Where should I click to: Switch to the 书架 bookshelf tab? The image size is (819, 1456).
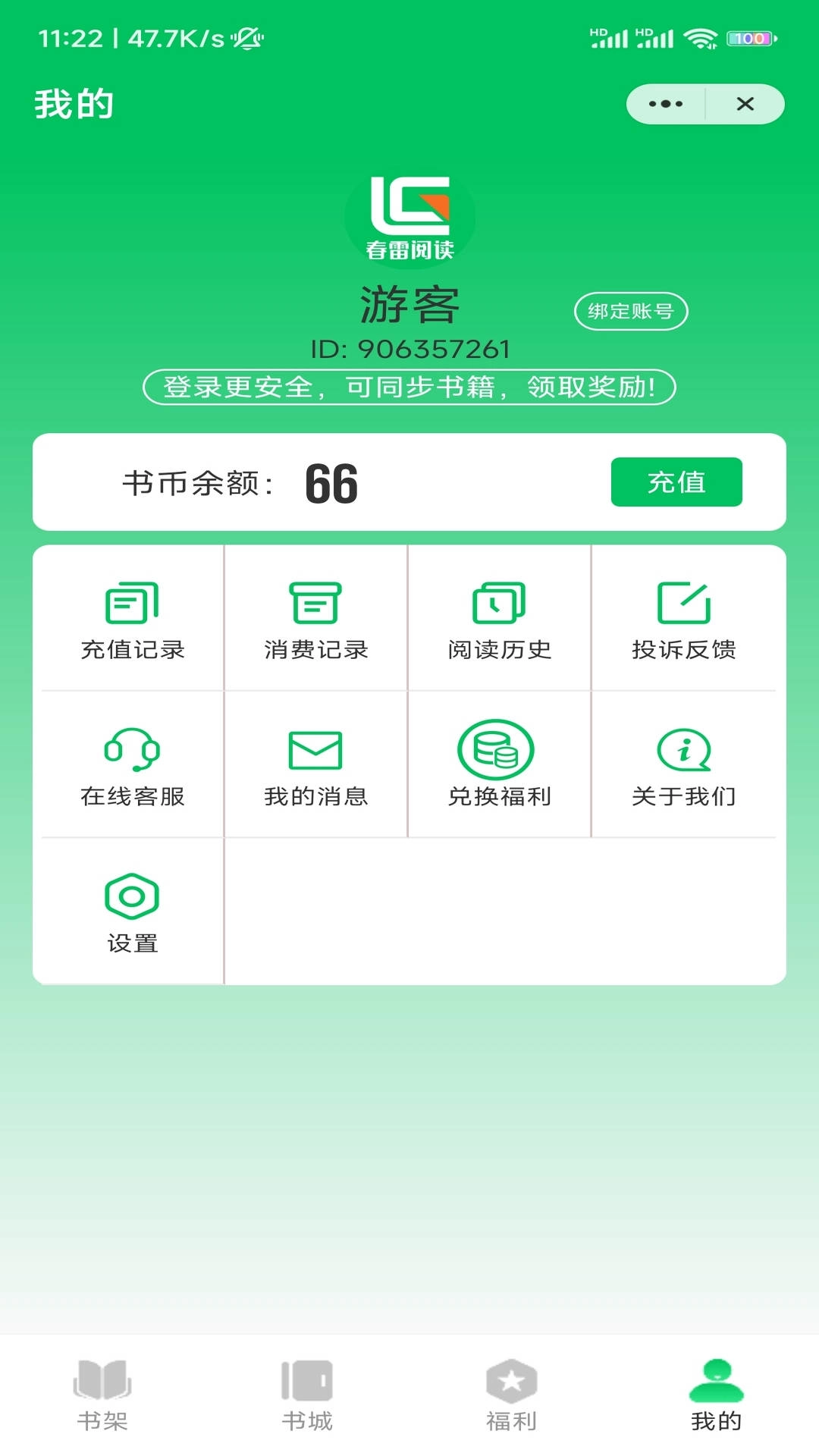(x=102, y=1399)
